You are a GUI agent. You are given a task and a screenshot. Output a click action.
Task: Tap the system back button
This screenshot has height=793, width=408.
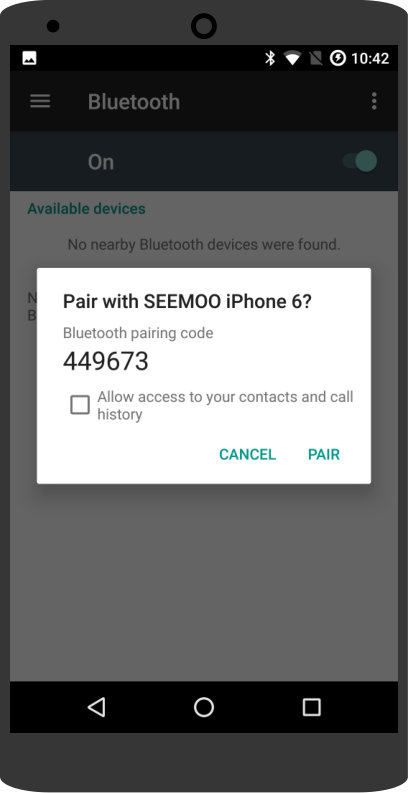[96, 707]
